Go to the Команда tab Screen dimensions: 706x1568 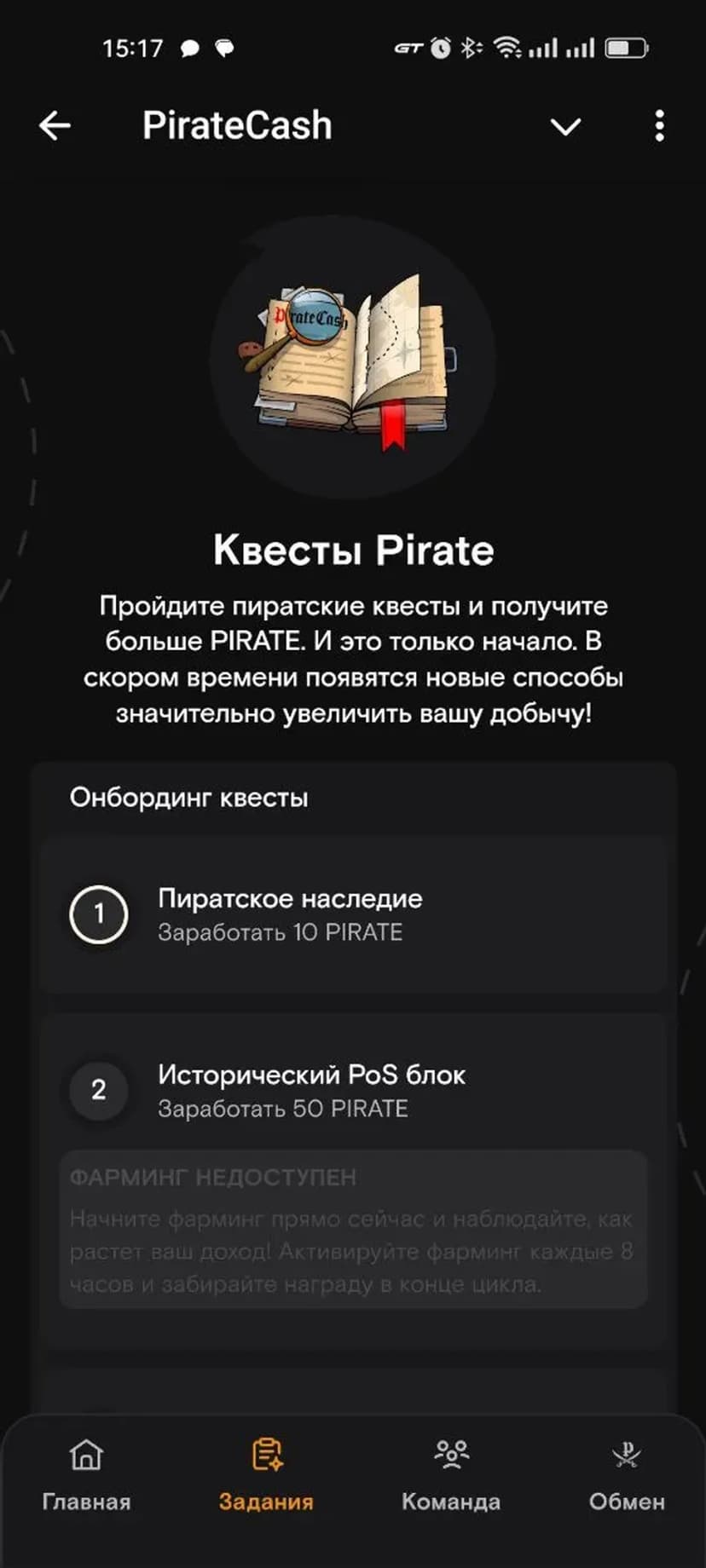click(451, 1476)
